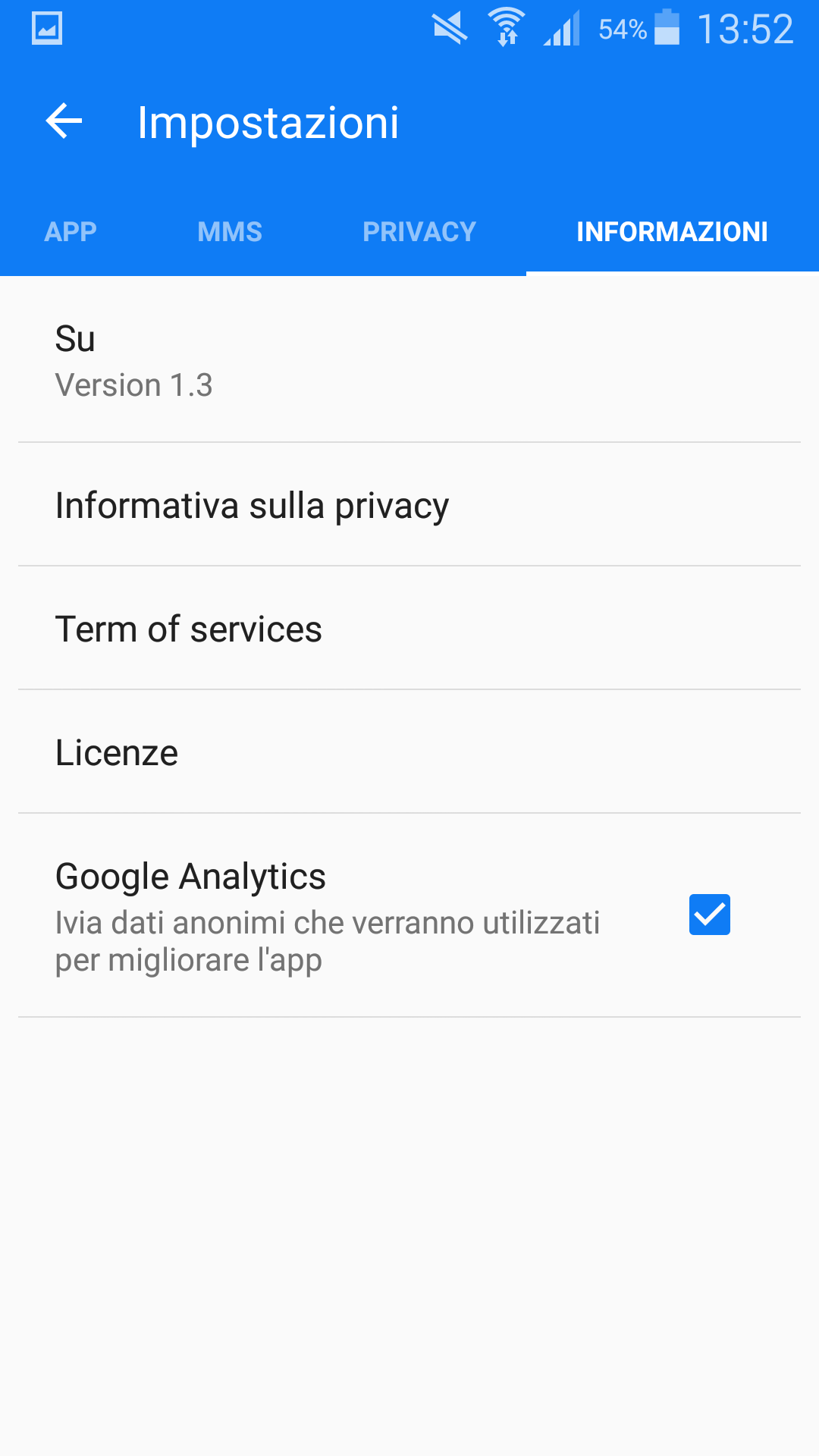This screenshot has width=819, height=1456.
Task: Open the Licenze row
Action: [x=409, y=752]
